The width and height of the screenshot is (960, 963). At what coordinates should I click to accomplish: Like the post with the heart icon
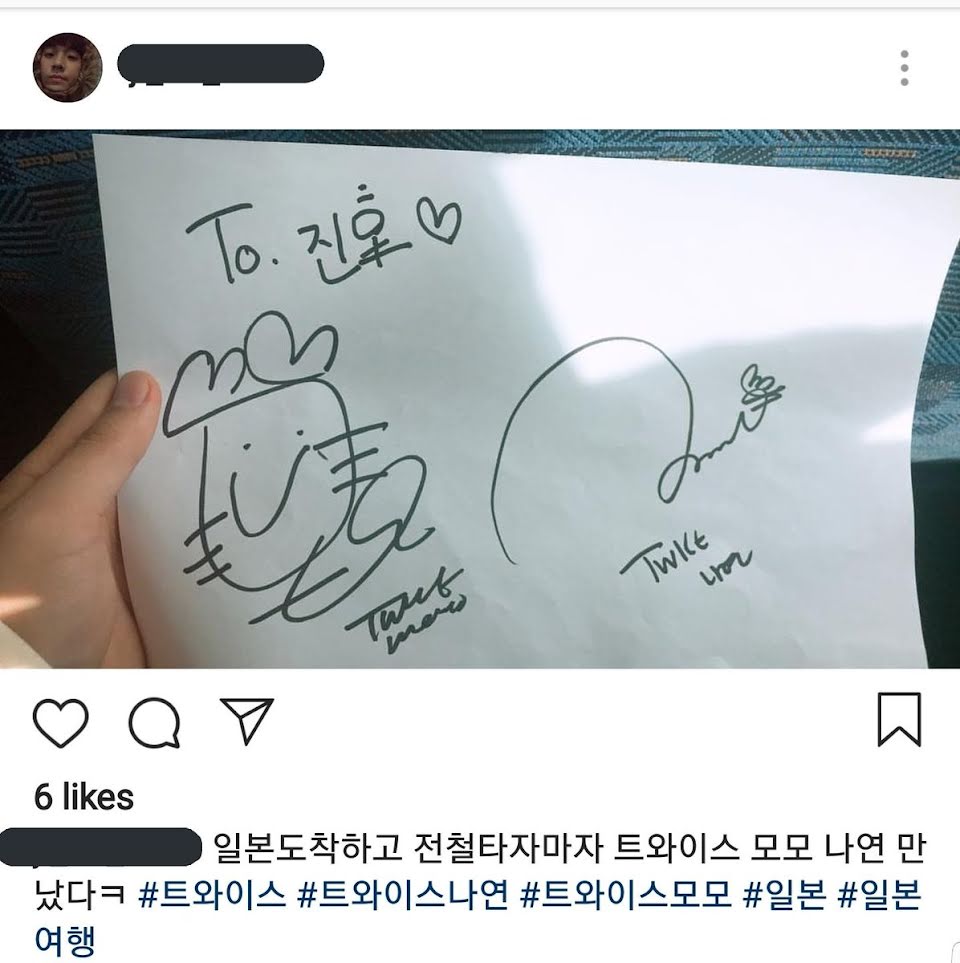(60, 722)
